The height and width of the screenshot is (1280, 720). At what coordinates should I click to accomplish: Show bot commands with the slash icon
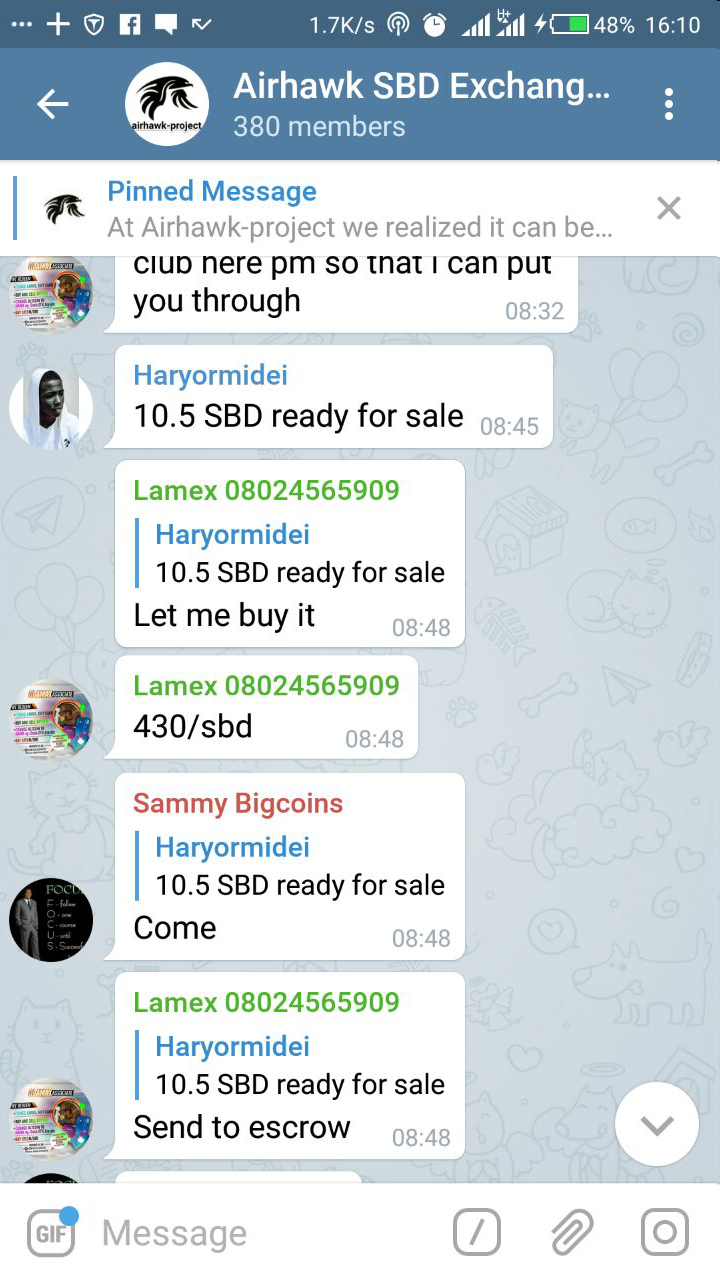coord(476,1232)
